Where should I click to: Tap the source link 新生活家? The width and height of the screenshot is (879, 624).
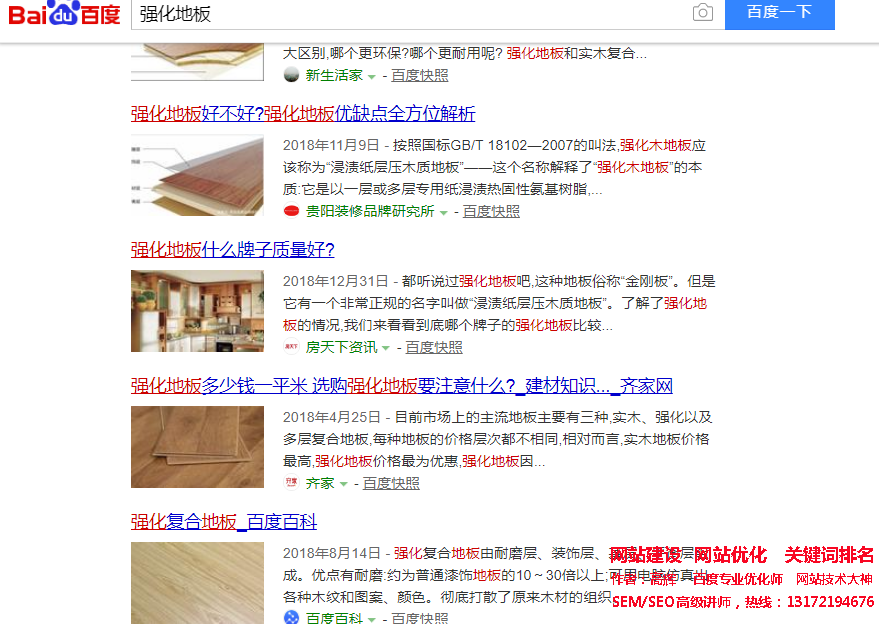[x=334, y=76]
